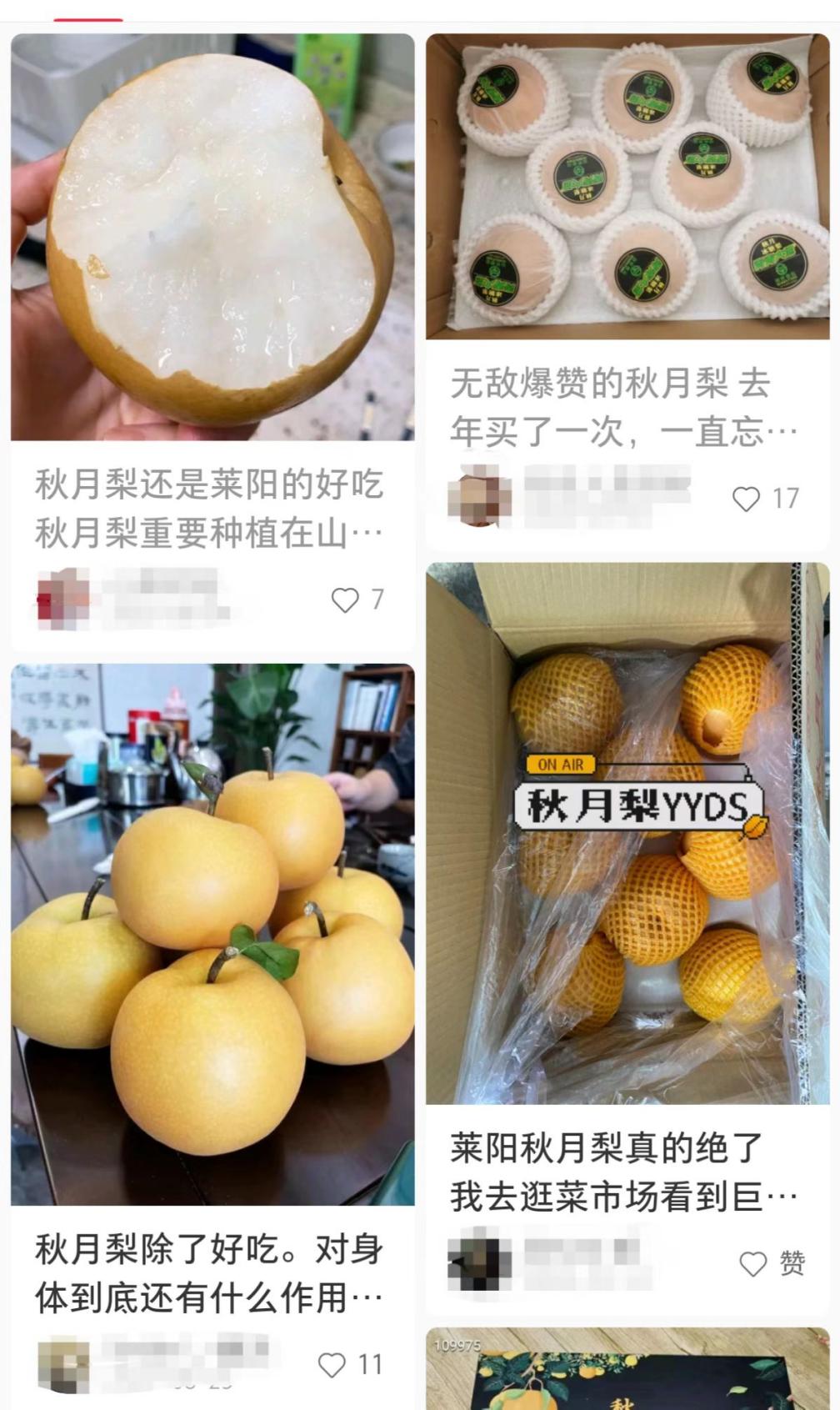Image resolution: width=840 pixels, height=1410 pixels.
Task: Open author avatar under 秋月梨还是莱阳的好吃 post
Action: 63,599
